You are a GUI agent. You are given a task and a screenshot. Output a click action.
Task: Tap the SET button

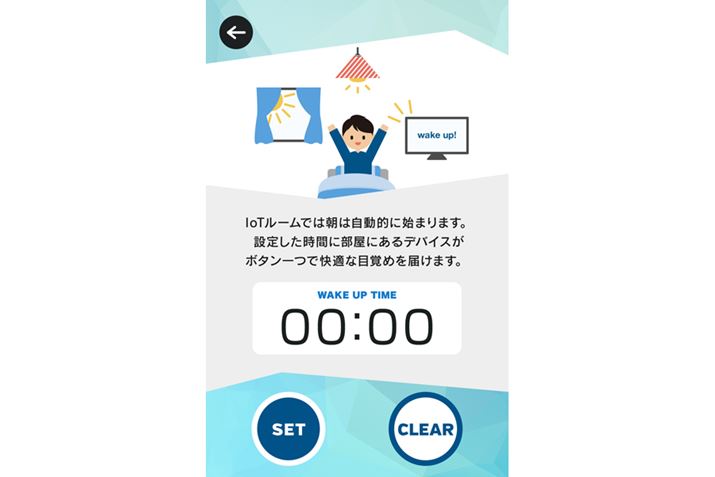coord(288,430)
